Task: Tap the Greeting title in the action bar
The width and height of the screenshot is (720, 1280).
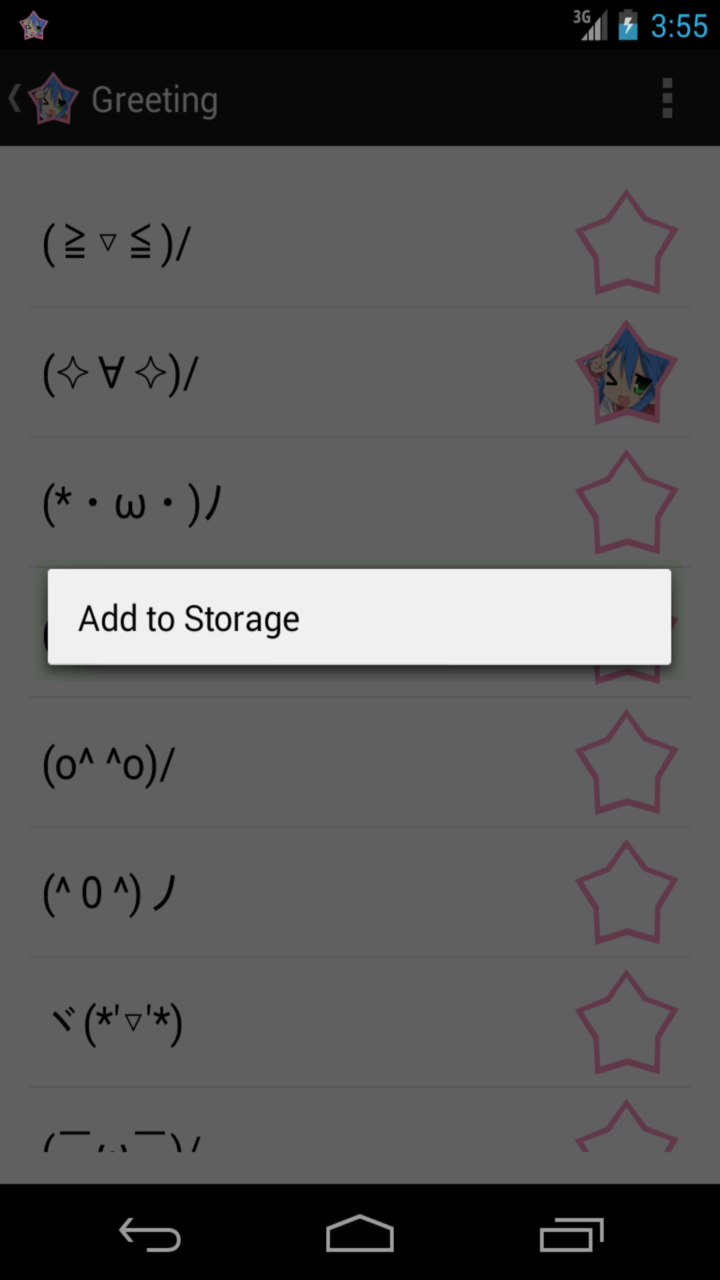Action: pyautogui.click(x=154, y=98)
